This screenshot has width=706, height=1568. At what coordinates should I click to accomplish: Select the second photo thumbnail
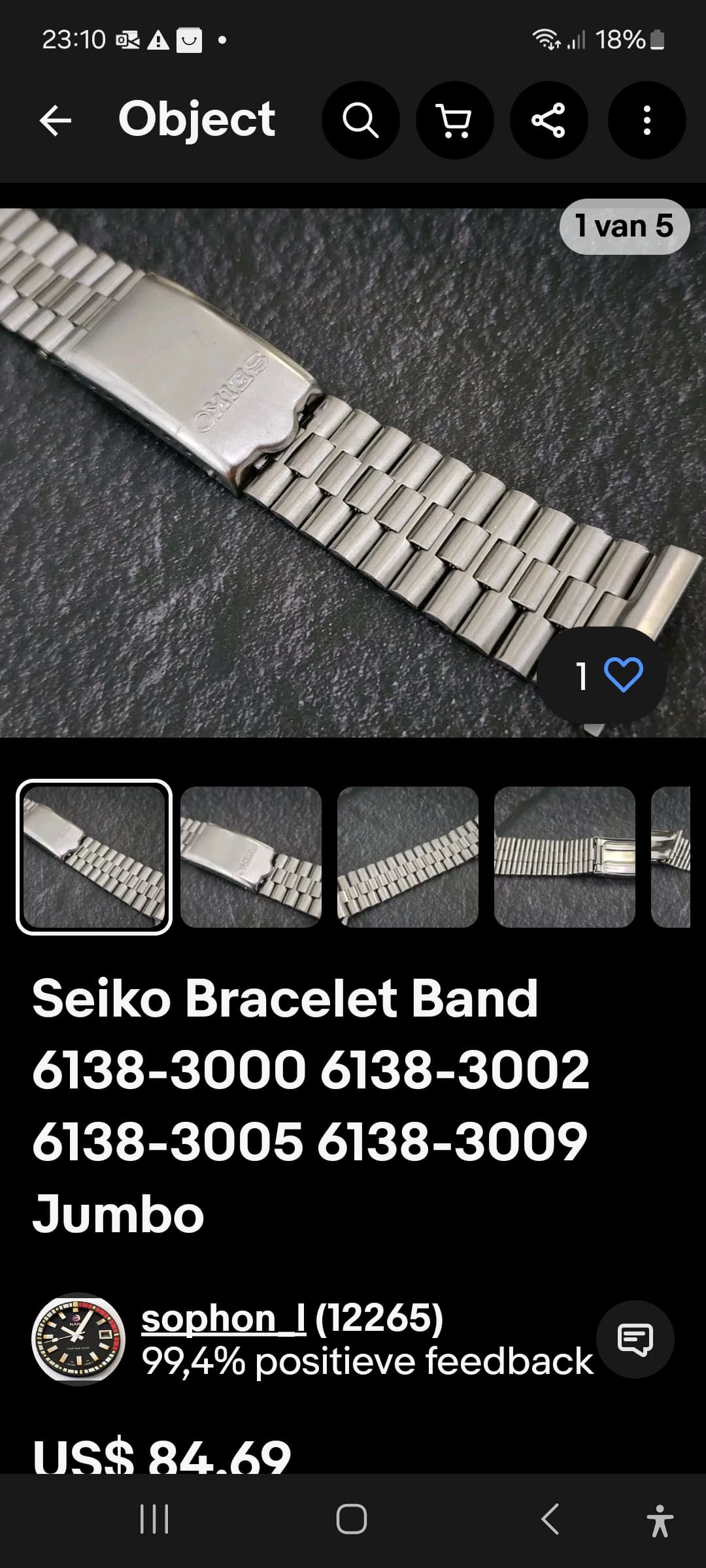point(251,857)
